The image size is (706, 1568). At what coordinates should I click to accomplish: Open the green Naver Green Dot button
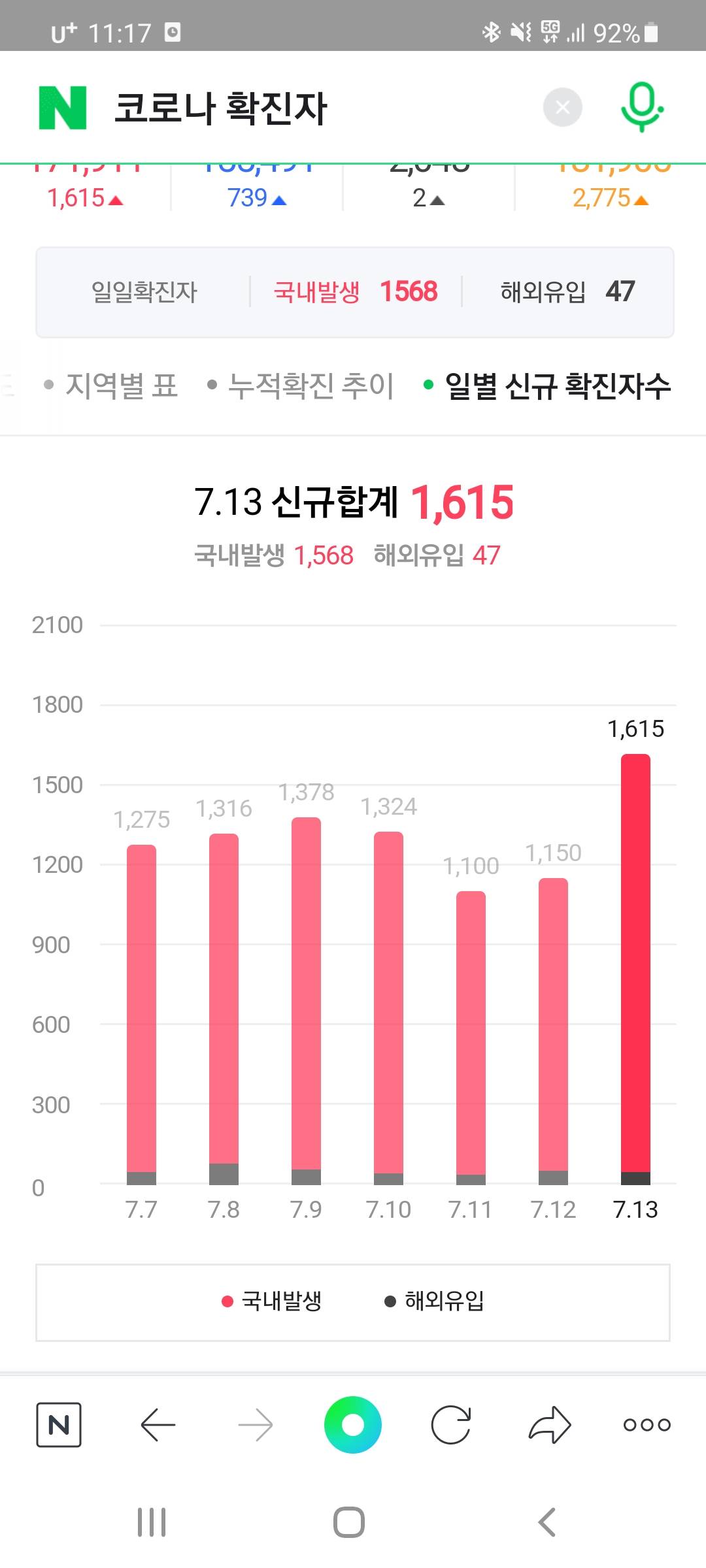353,1424
